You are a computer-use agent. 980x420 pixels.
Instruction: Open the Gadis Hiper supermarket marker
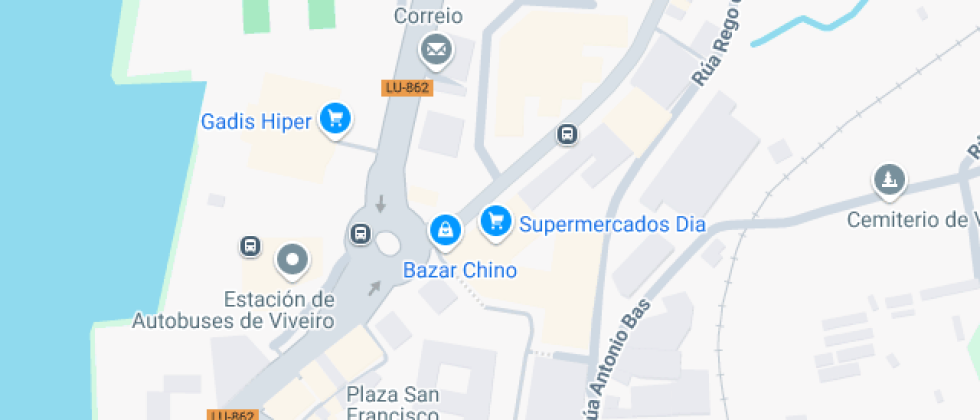coord(334,120)
